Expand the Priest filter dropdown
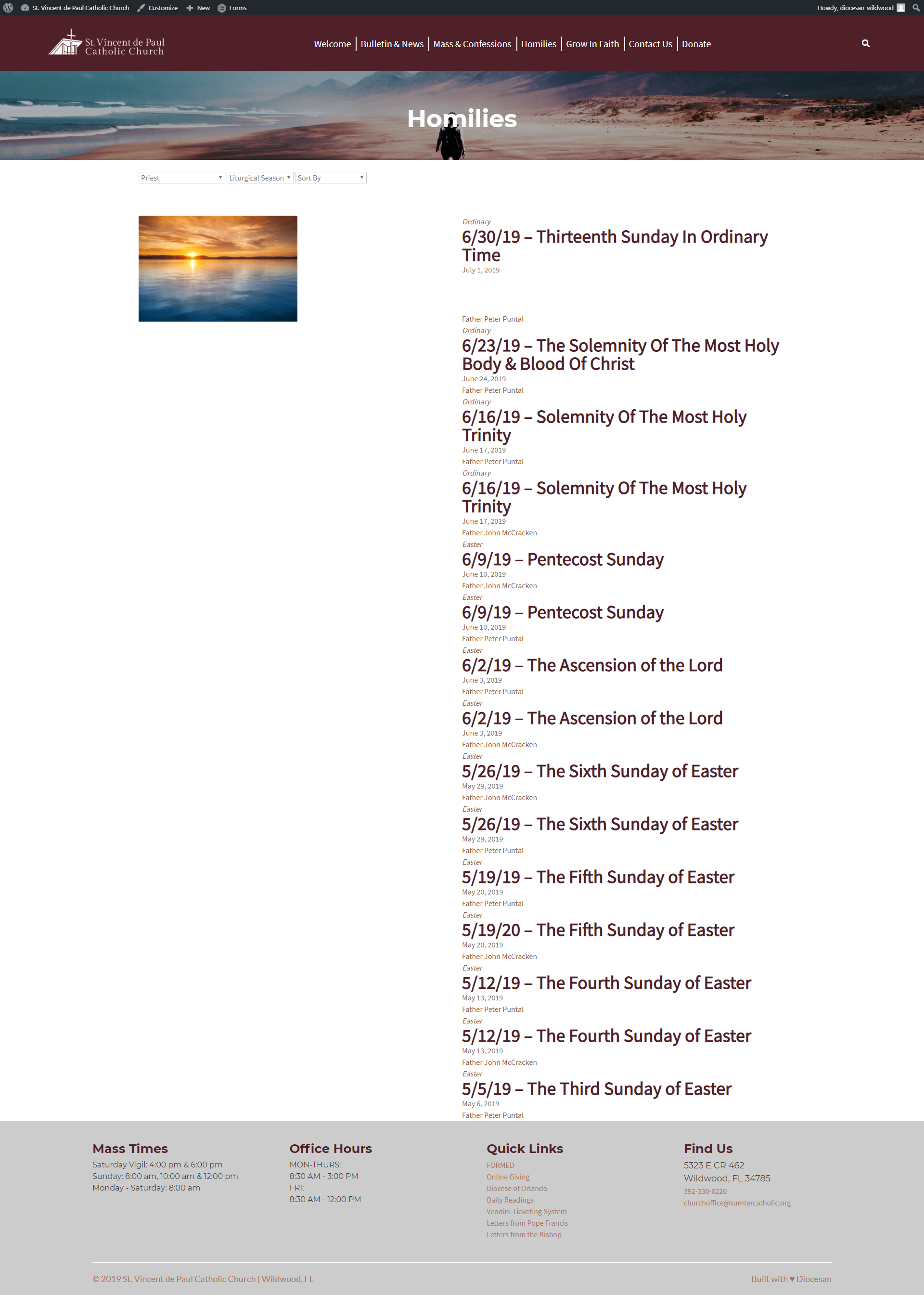The width and height of the screenshot is (924, 1295). click(x=181, y=178)
